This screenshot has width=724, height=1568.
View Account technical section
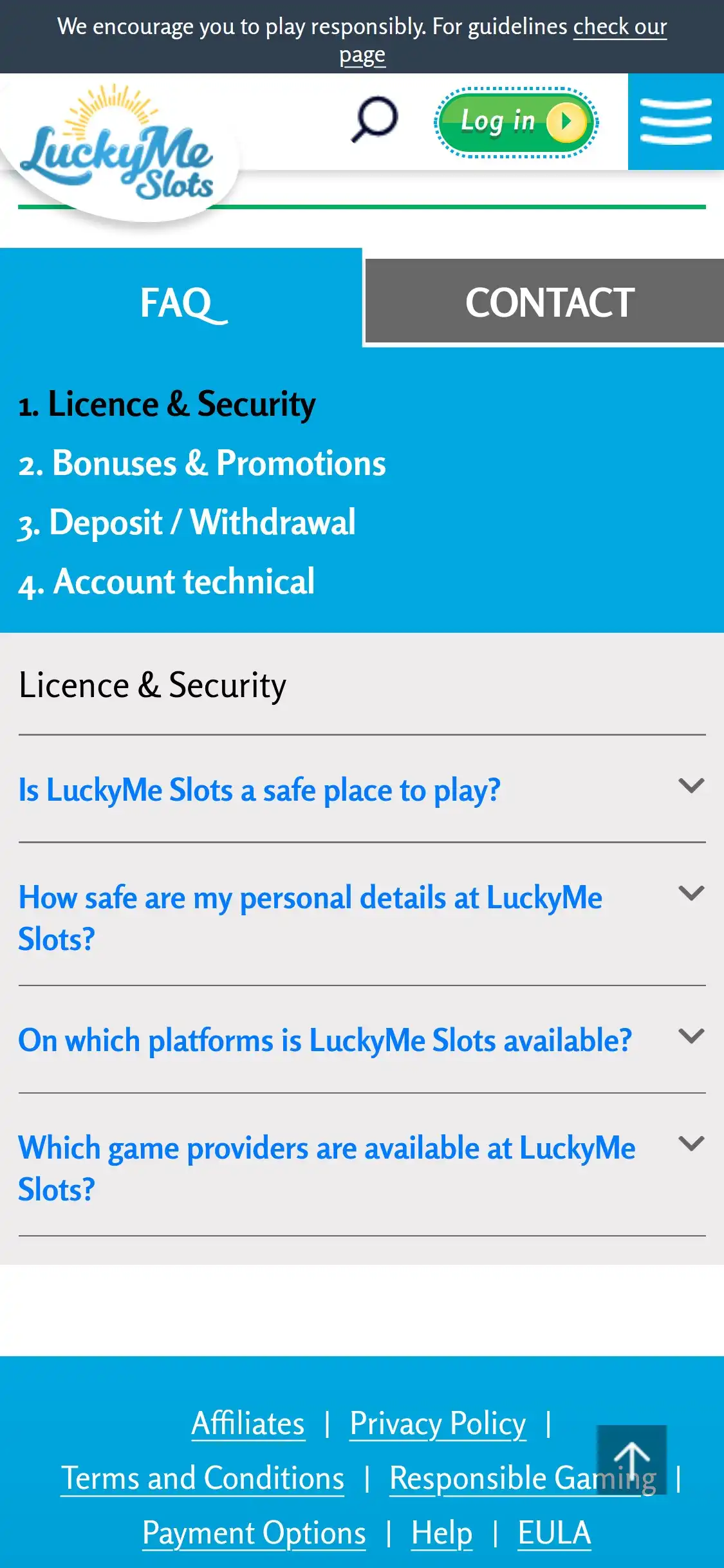(167, 582)
